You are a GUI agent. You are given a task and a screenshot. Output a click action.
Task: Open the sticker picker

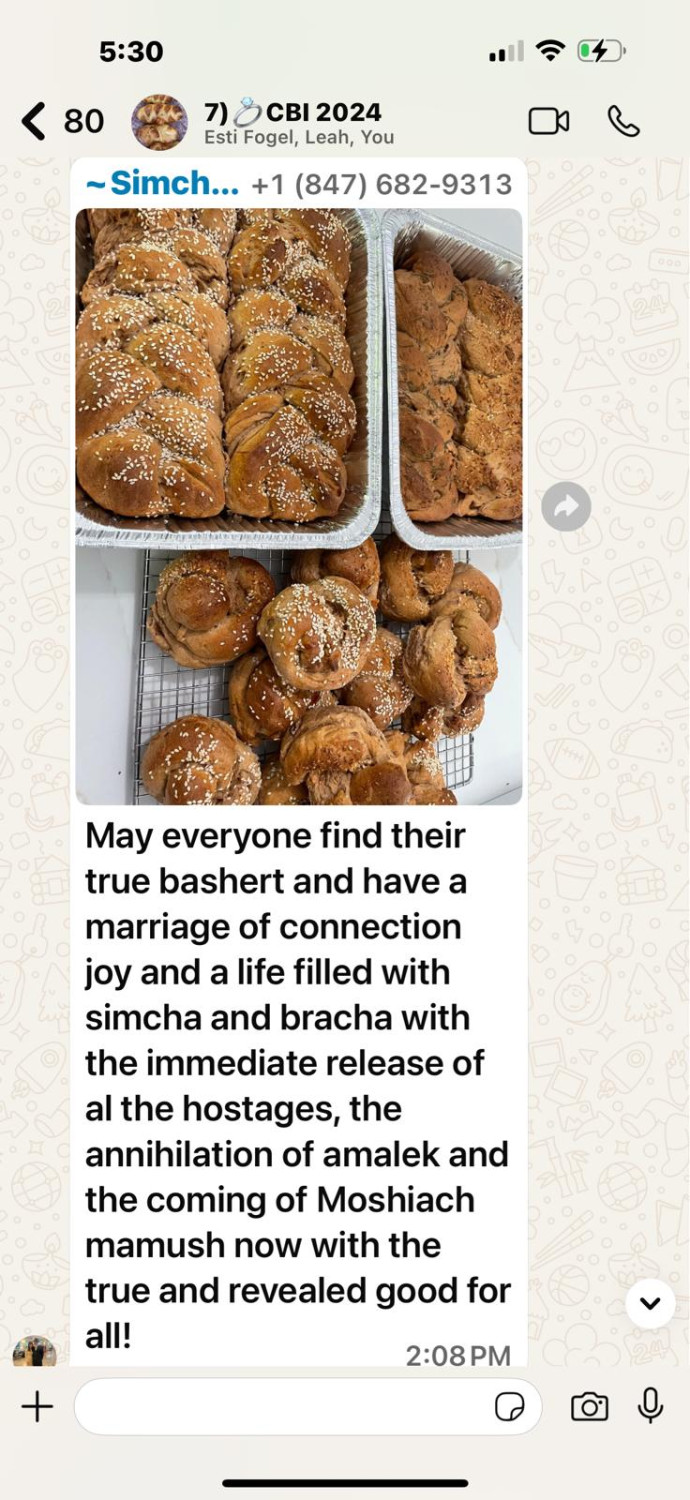click(510, 1407)
